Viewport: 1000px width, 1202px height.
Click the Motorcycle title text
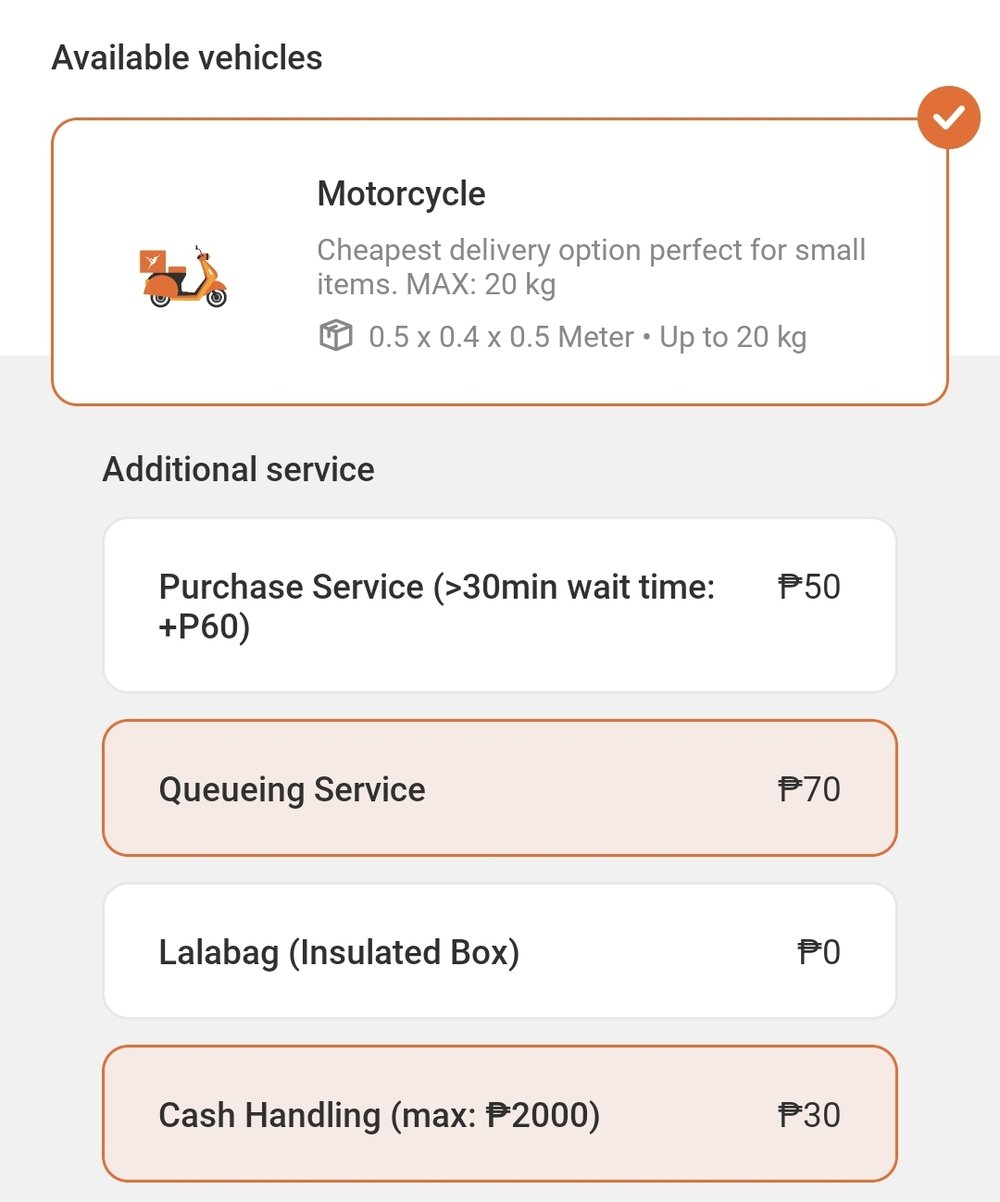pyautogui.click(x=400, y=193)
